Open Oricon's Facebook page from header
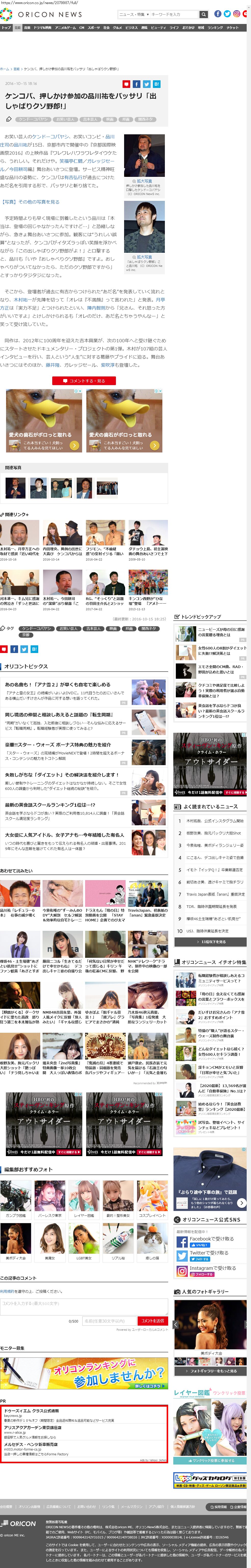Screen dimensions: 251x1568 pos(218,14)
